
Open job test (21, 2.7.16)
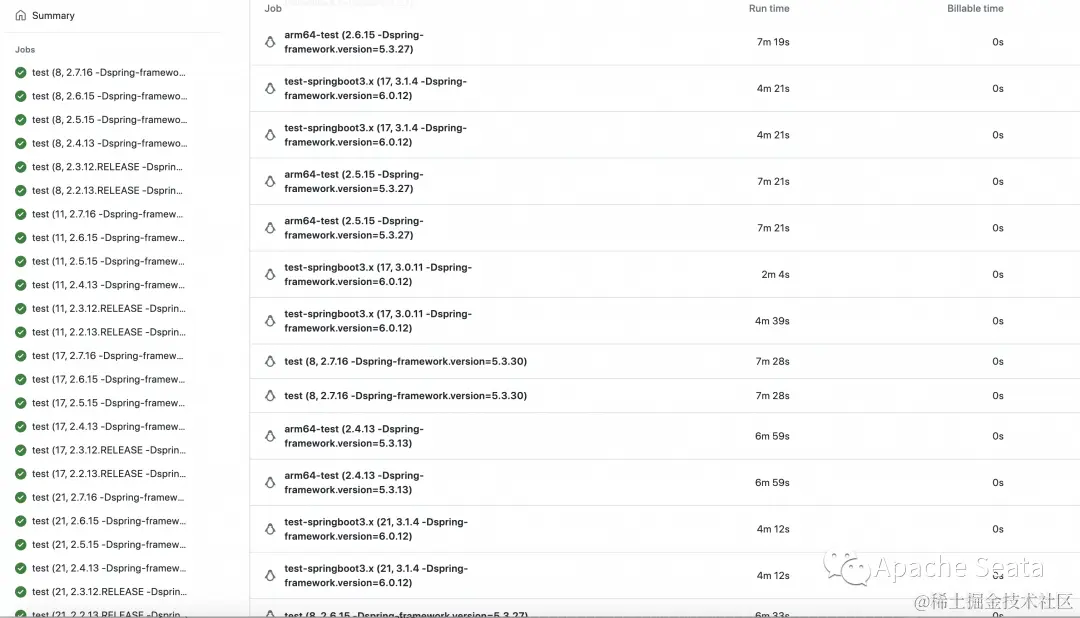(x=108, y=497)
